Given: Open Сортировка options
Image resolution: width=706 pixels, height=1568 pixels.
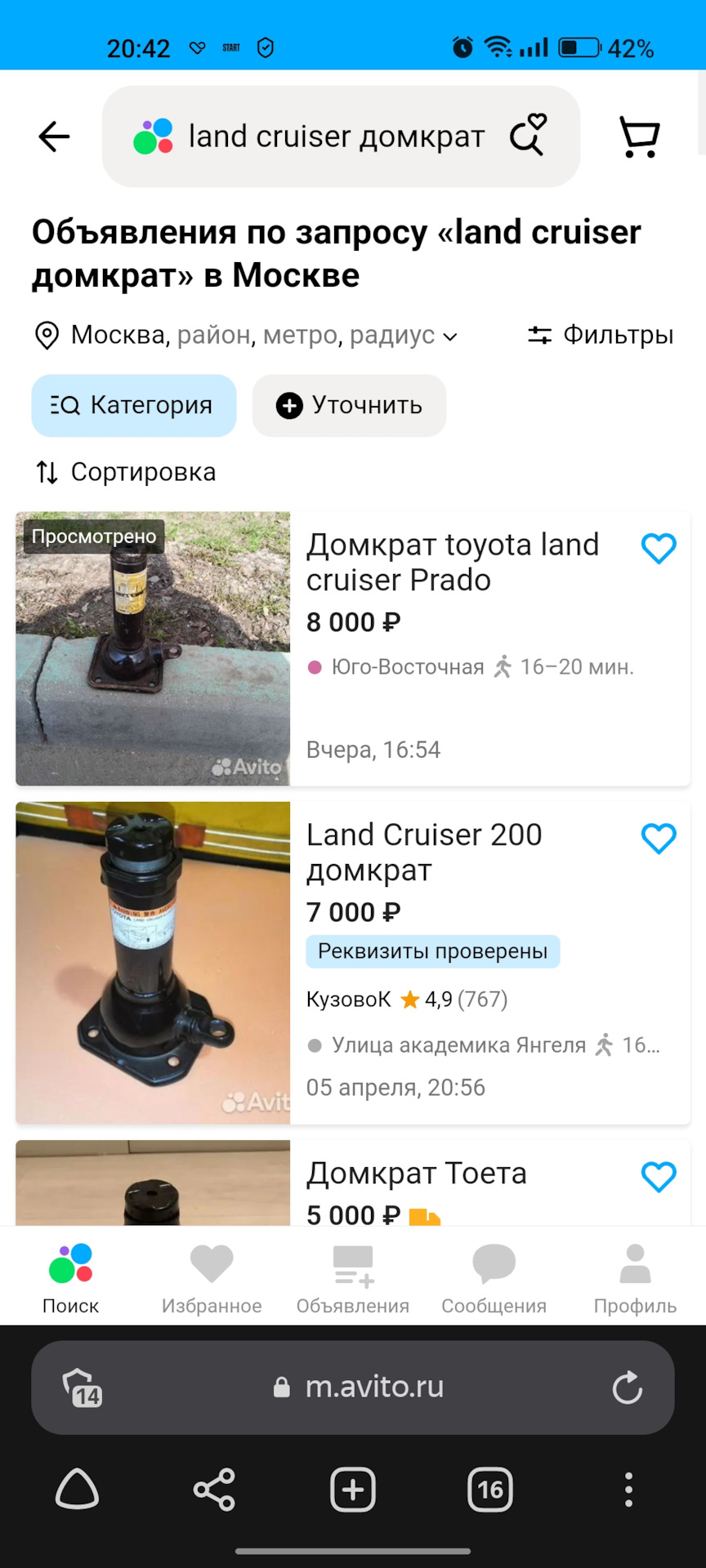Looking at the screenshot, I should [x=126, y=472].
